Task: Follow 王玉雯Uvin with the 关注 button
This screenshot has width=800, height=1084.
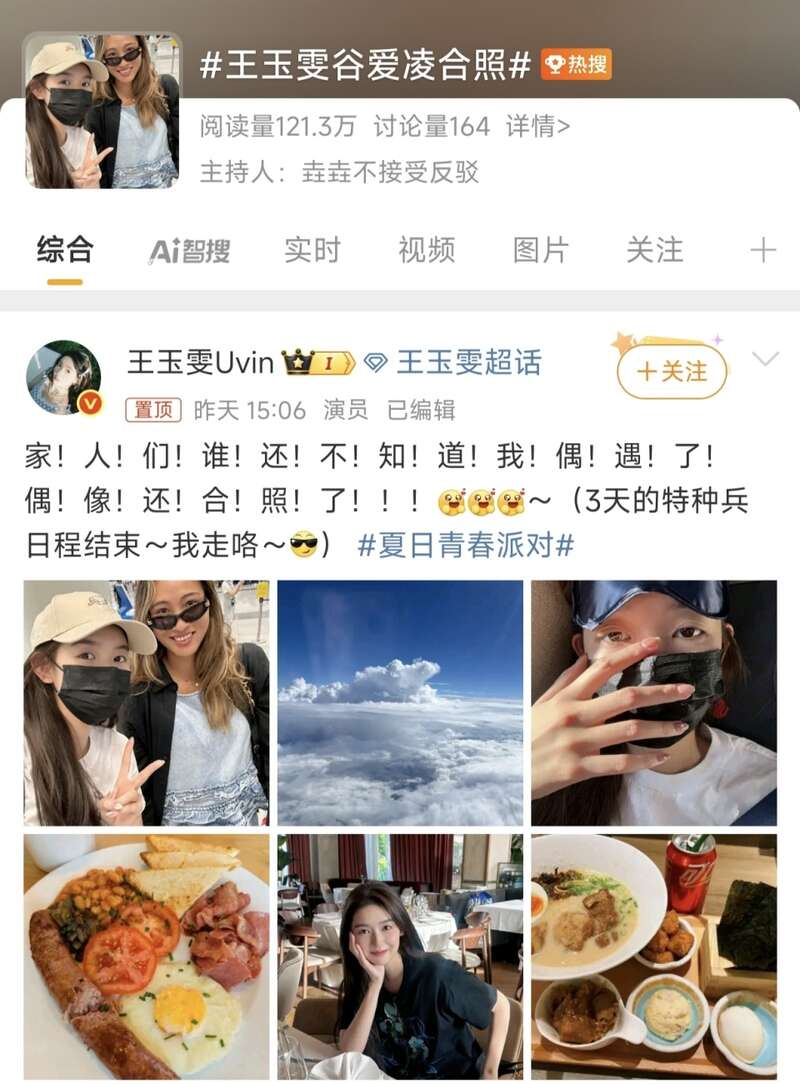Action: [x=672, y=372]
